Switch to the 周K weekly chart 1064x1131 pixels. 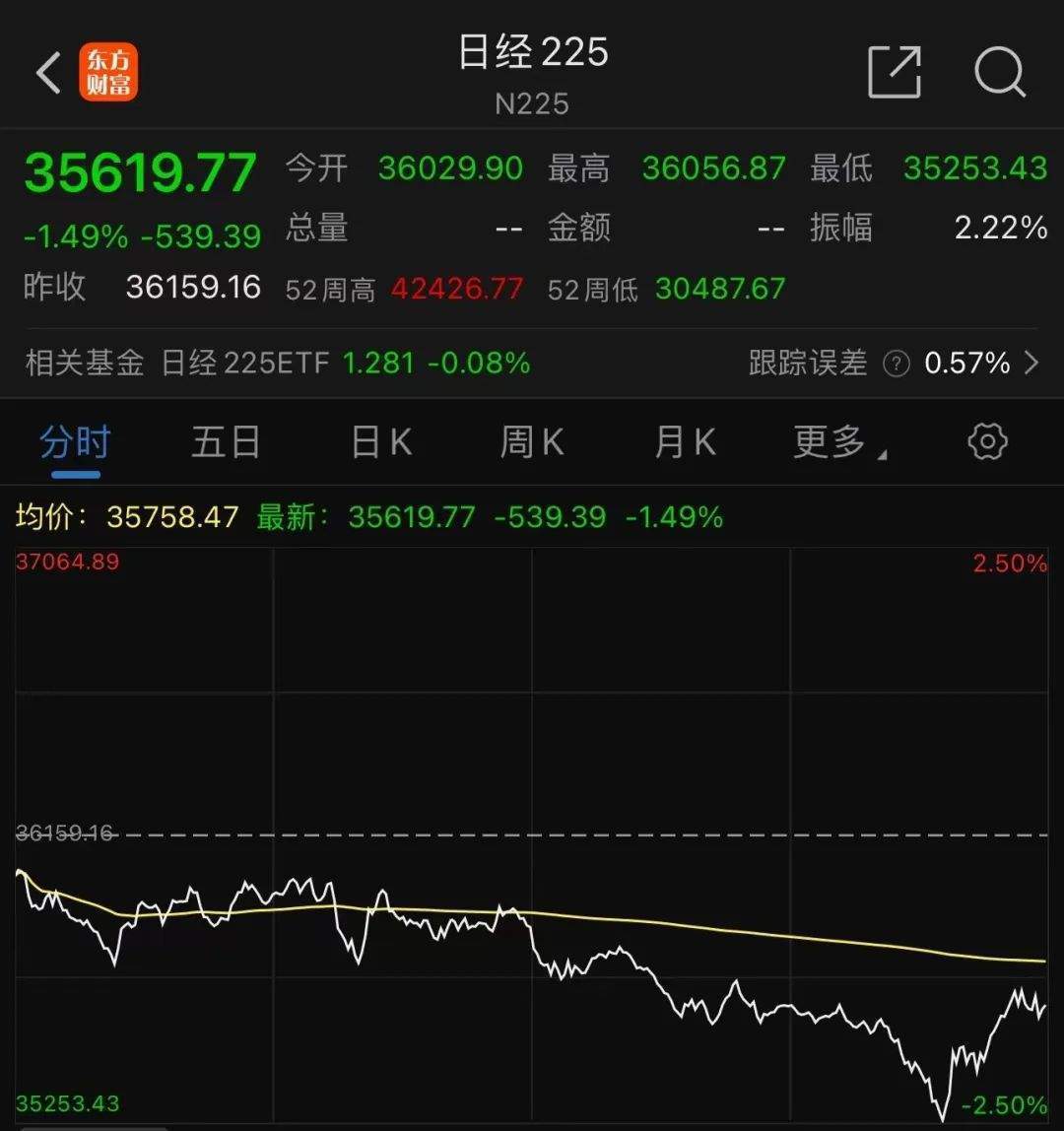coord(530,442)
